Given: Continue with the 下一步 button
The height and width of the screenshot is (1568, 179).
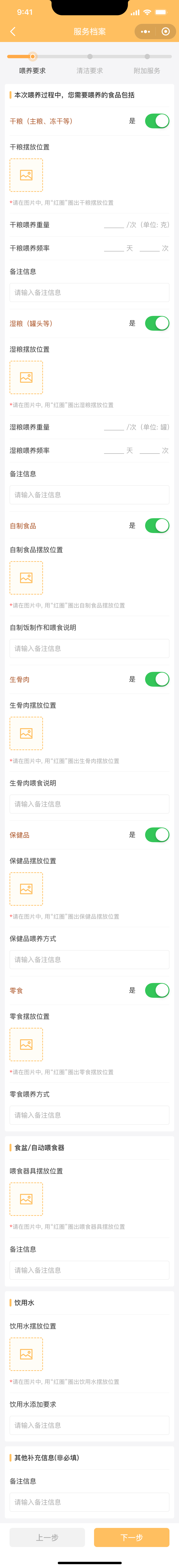Looking at the screenshot, I should click(132, 1537).
